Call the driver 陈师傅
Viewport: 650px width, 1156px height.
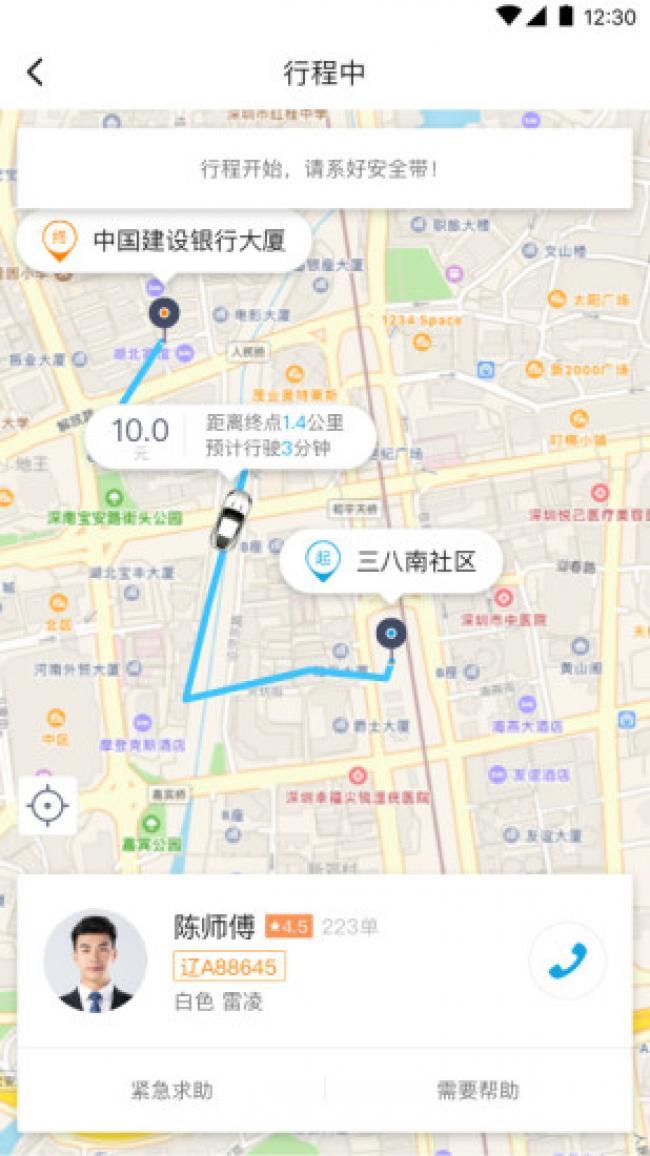click(567, 961)
